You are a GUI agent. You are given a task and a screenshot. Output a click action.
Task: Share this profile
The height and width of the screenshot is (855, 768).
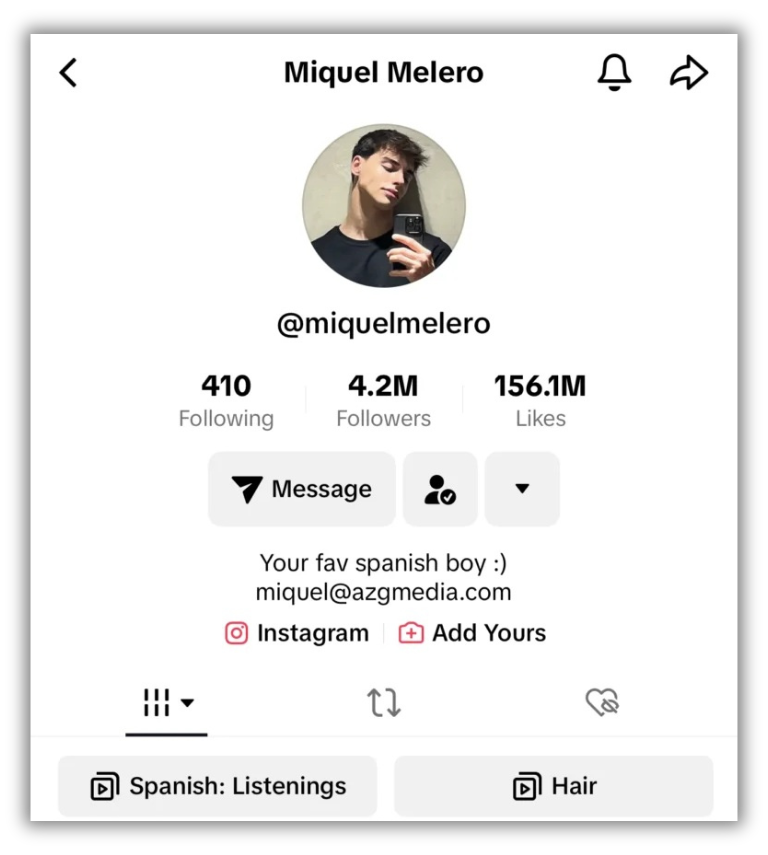point(688,72)
